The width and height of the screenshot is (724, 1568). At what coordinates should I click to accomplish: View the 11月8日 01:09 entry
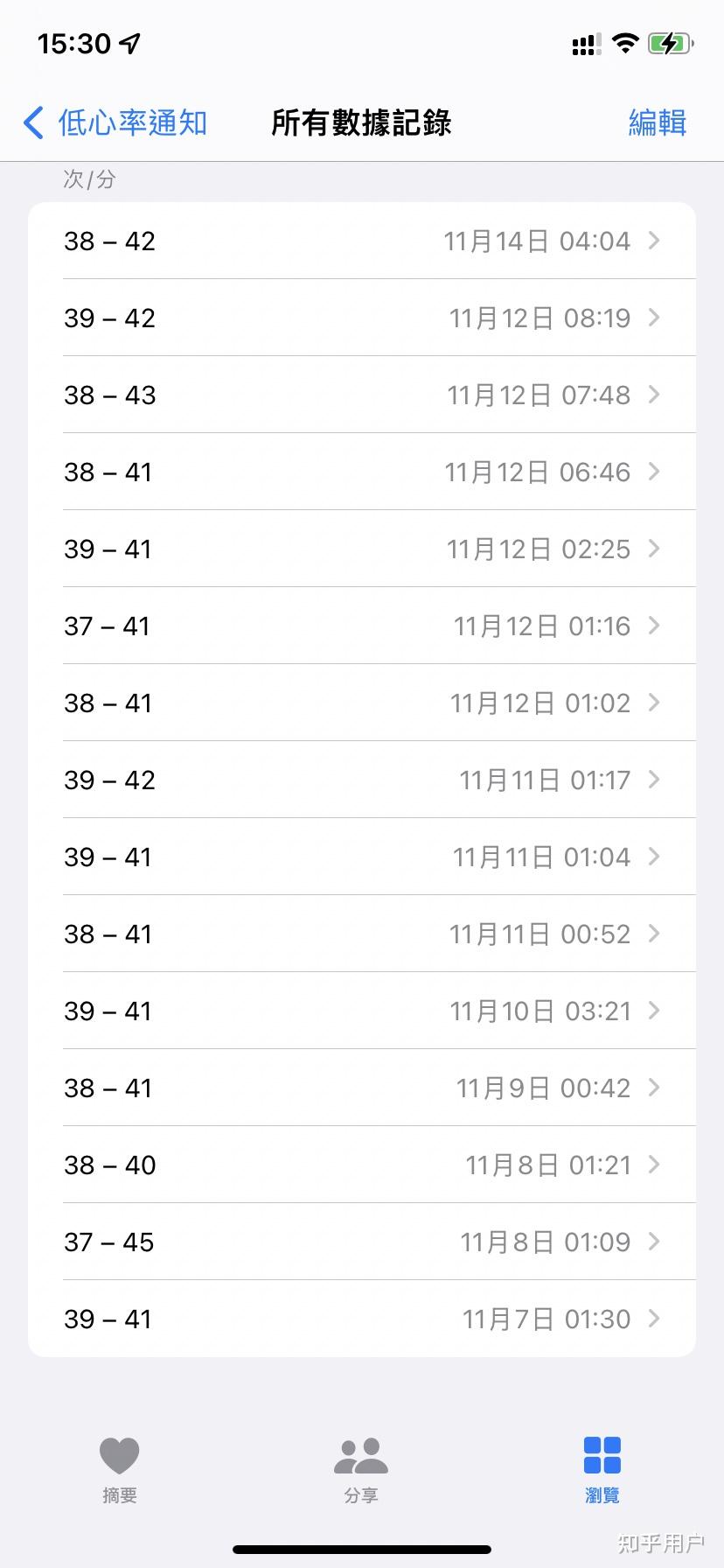point(362,1242)
